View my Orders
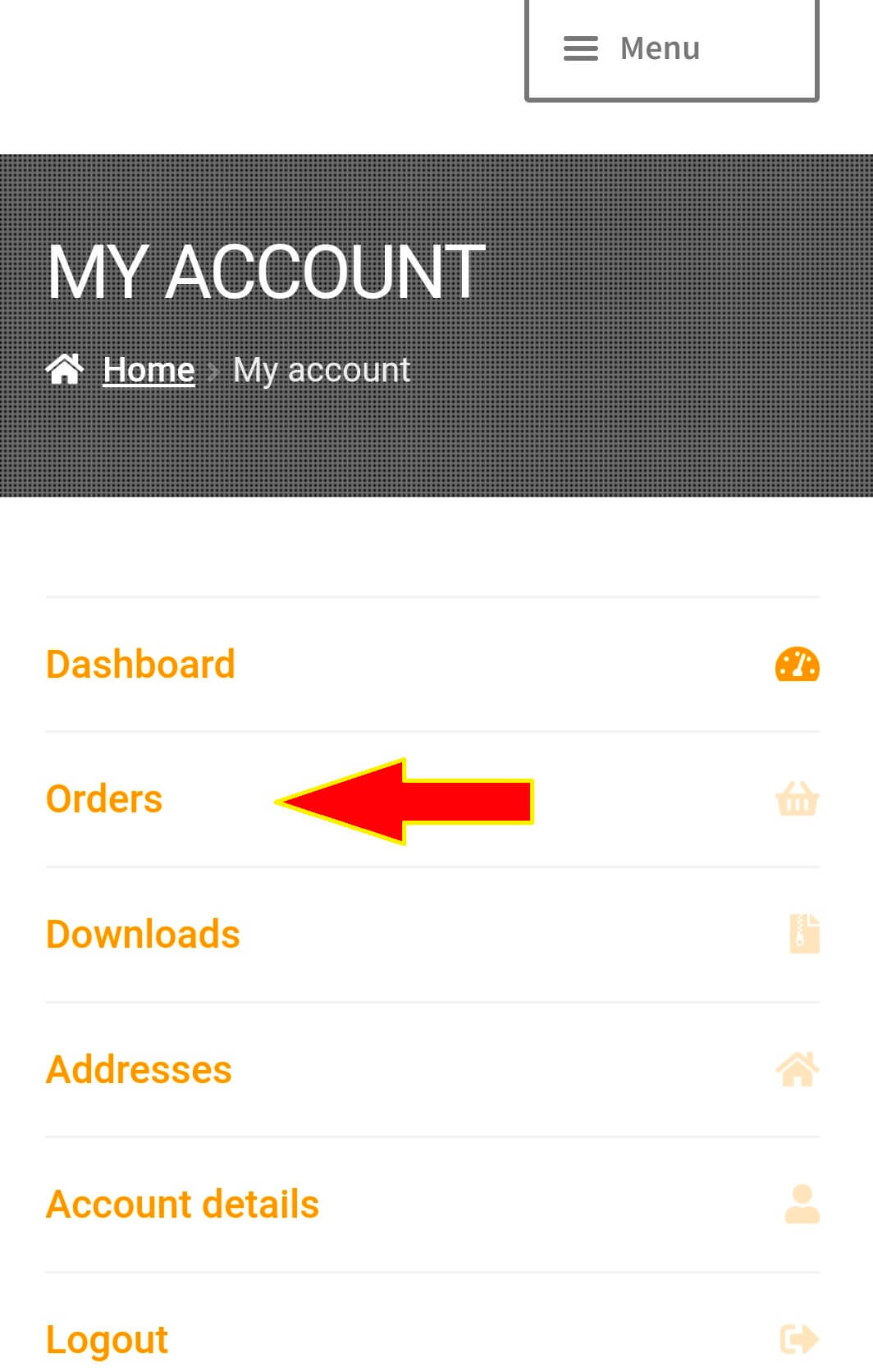The height and width of the screenshot is (1372, 873). pyautogui.click(x=104, y=799)
